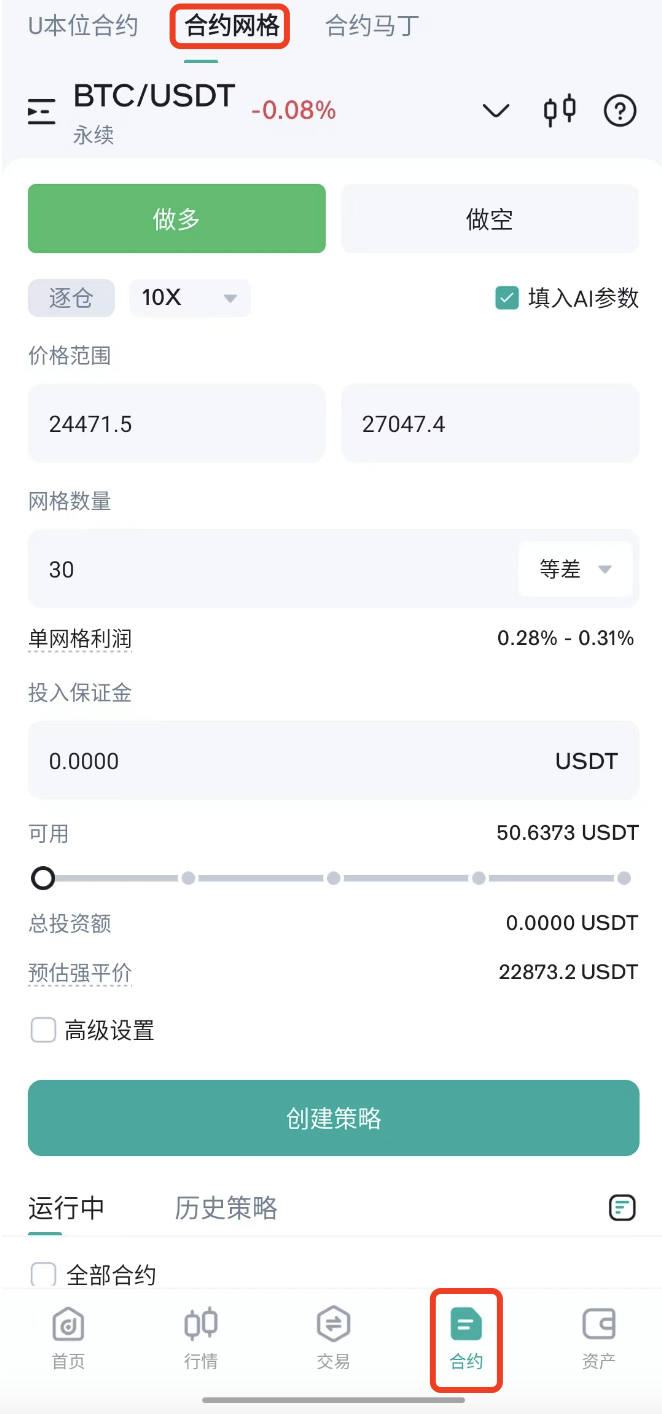Switch to the U本位合约 tab
Viewport: 662px width, 1414px height.
(83, 26)
